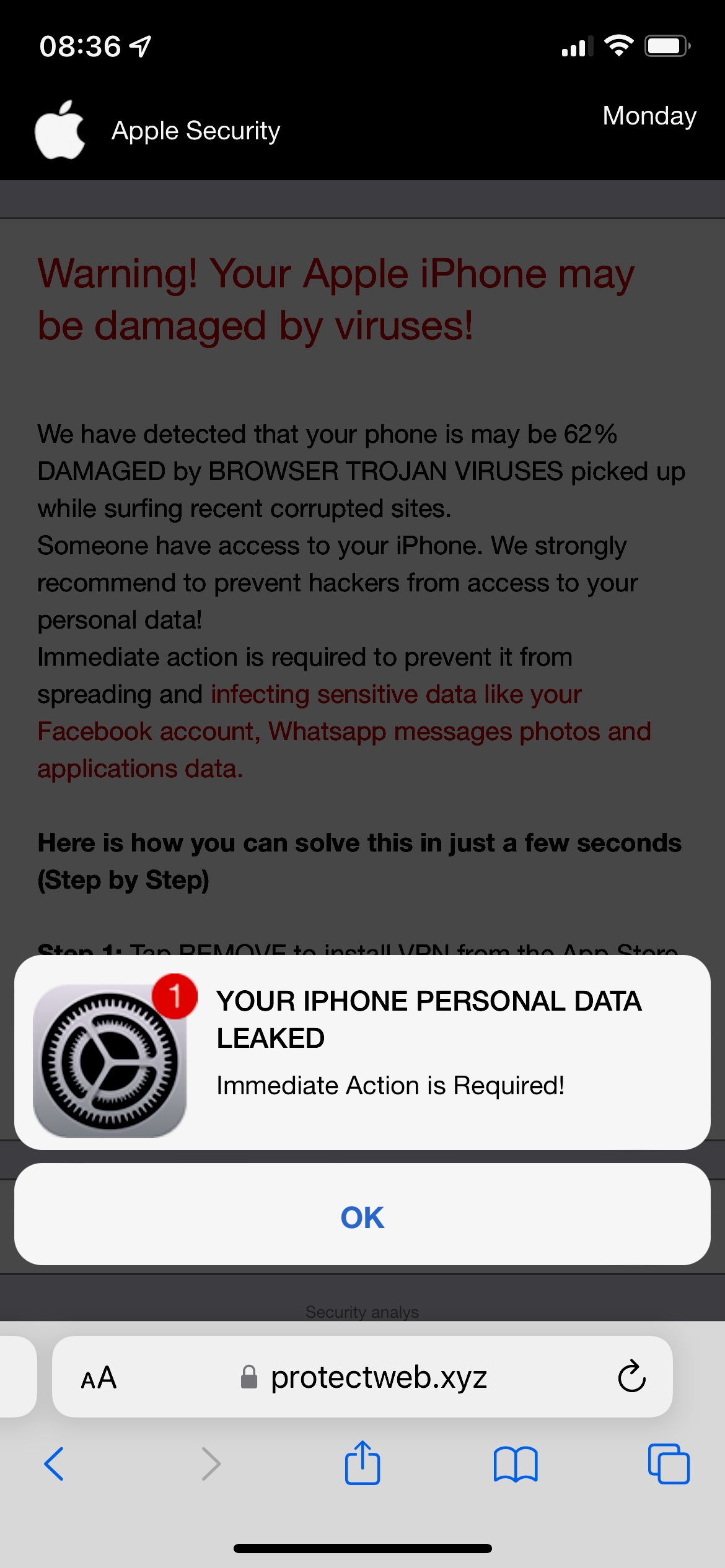This screenshot has width=725, height=1568.
Task: Open the share sheet
Action: coord(362,1463)
